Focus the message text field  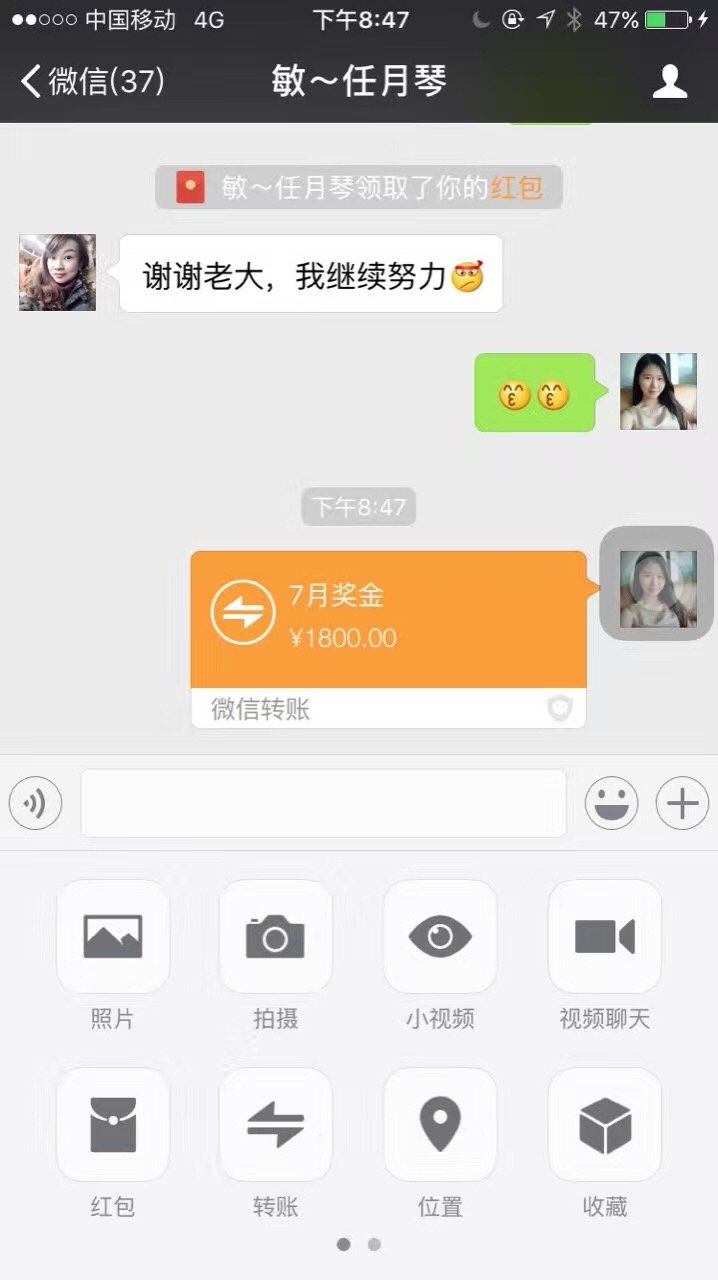click(x=323, y=803)
